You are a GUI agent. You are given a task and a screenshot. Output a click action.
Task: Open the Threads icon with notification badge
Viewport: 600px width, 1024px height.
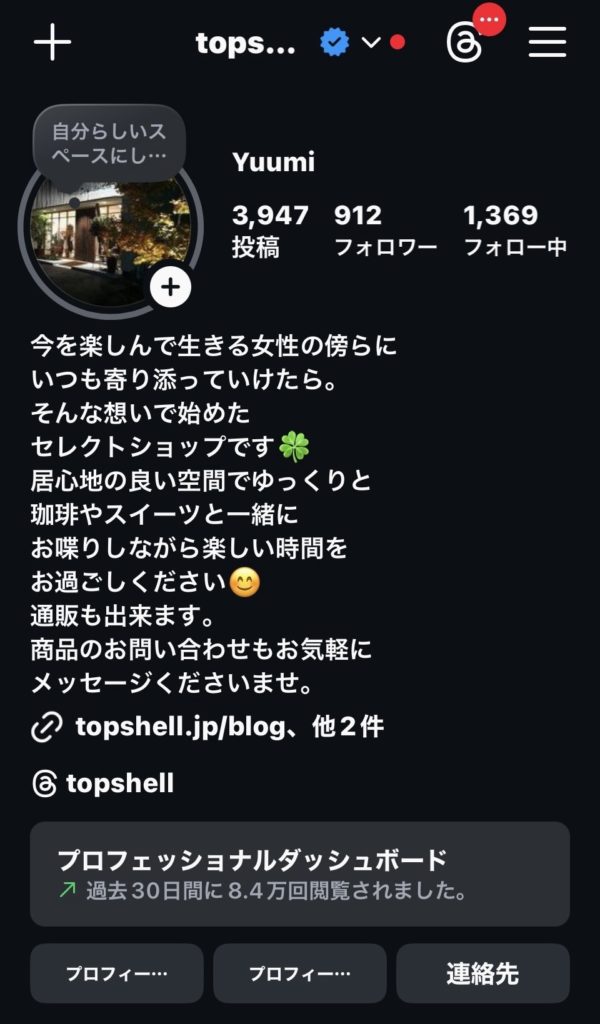tap(466, 43)
